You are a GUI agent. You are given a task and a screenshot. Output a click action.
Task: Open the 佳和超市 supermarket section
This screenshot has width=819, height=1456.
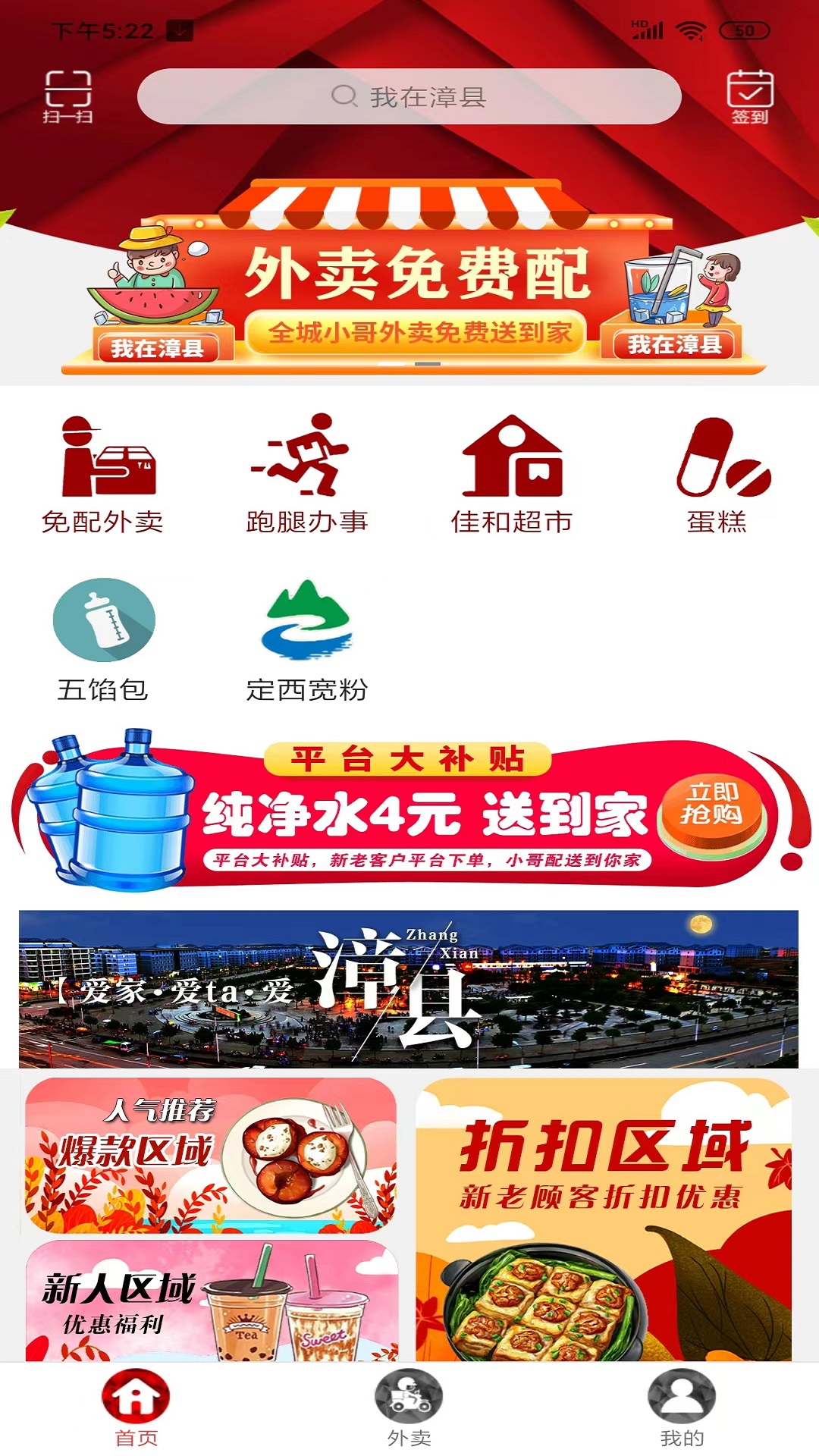tap(513, 474)
